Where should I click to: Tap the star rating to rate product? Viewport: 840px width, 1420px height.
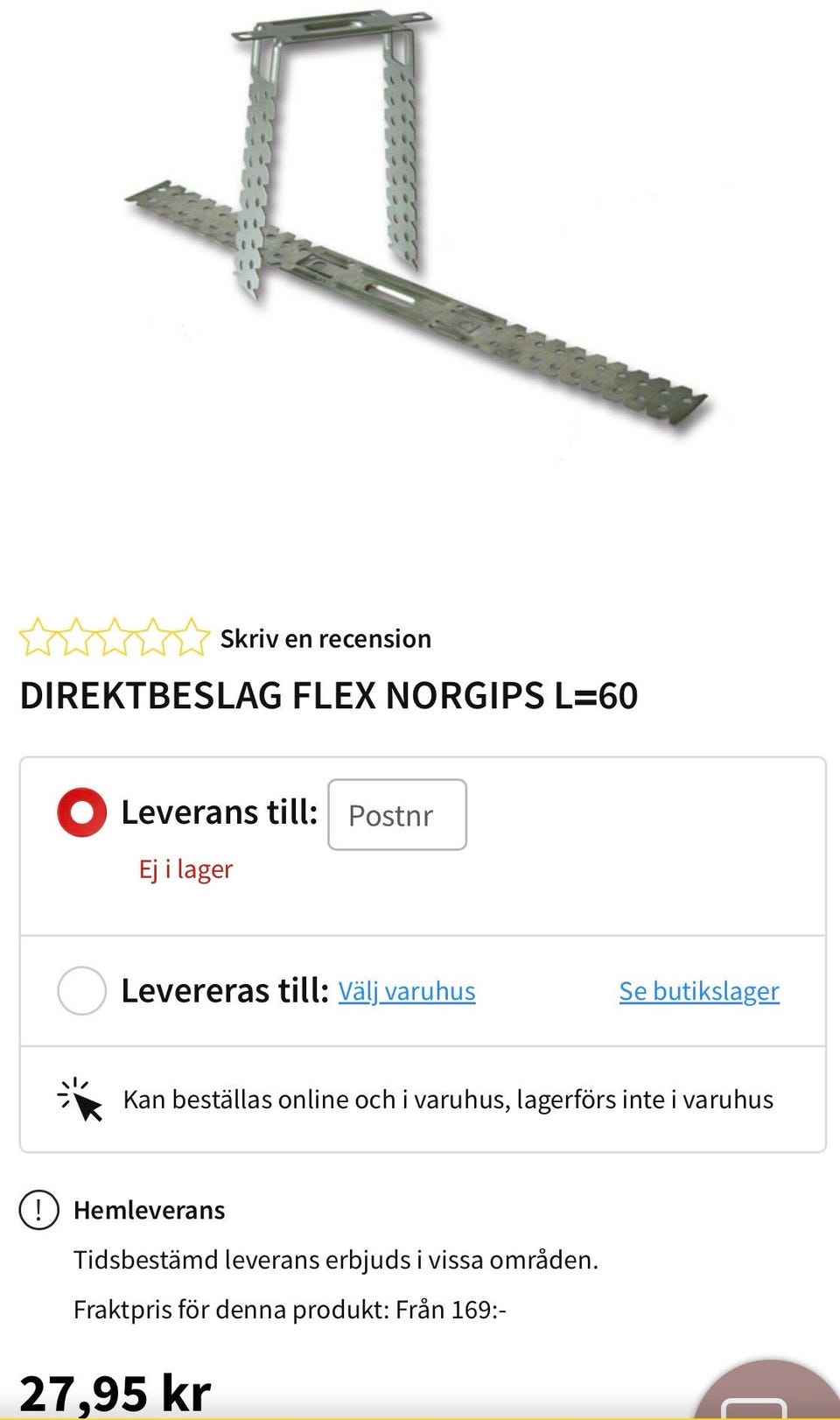click(x=115, y=637)
